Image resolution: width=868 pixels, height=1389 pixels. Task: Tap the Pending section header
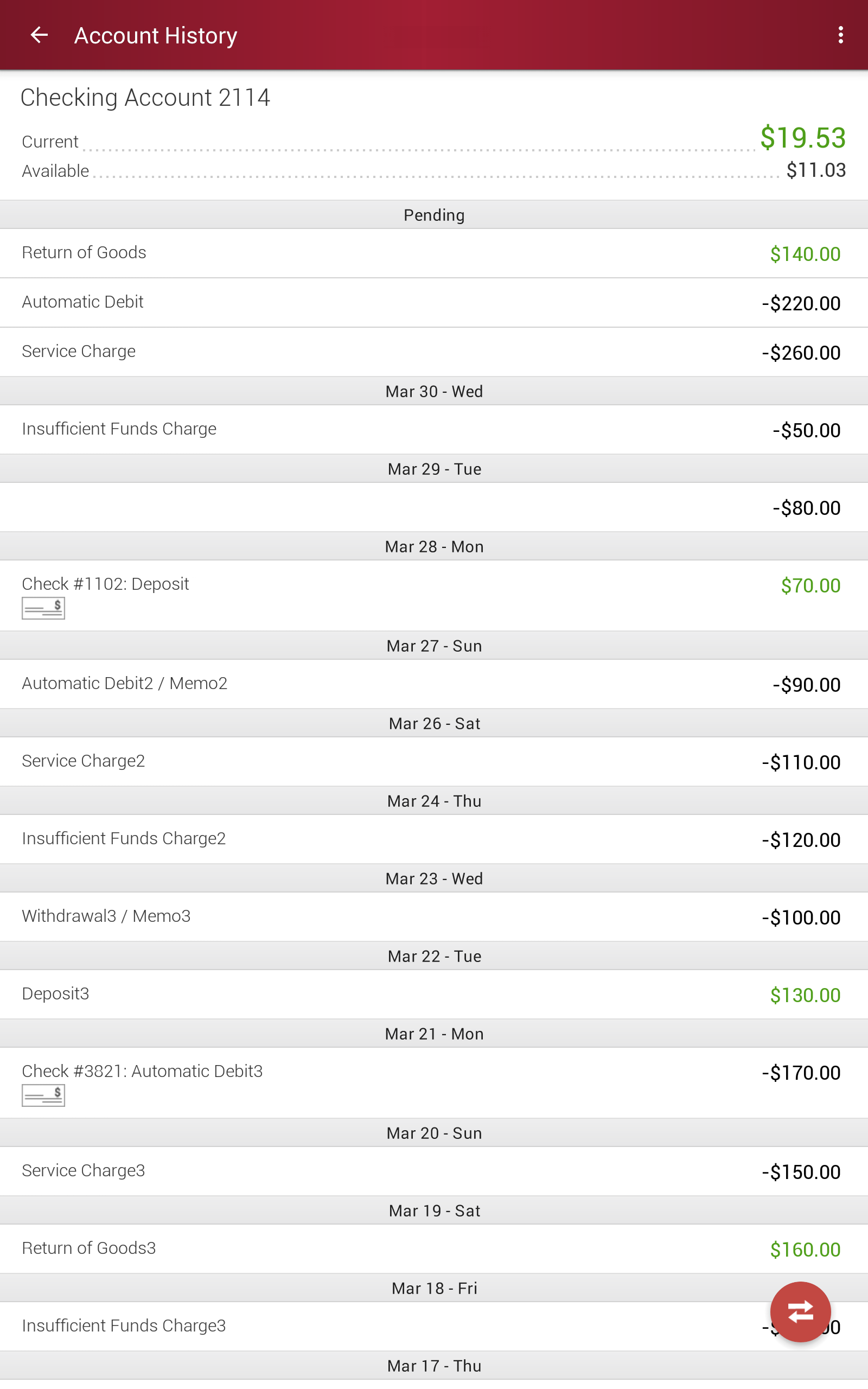point(434,215)
